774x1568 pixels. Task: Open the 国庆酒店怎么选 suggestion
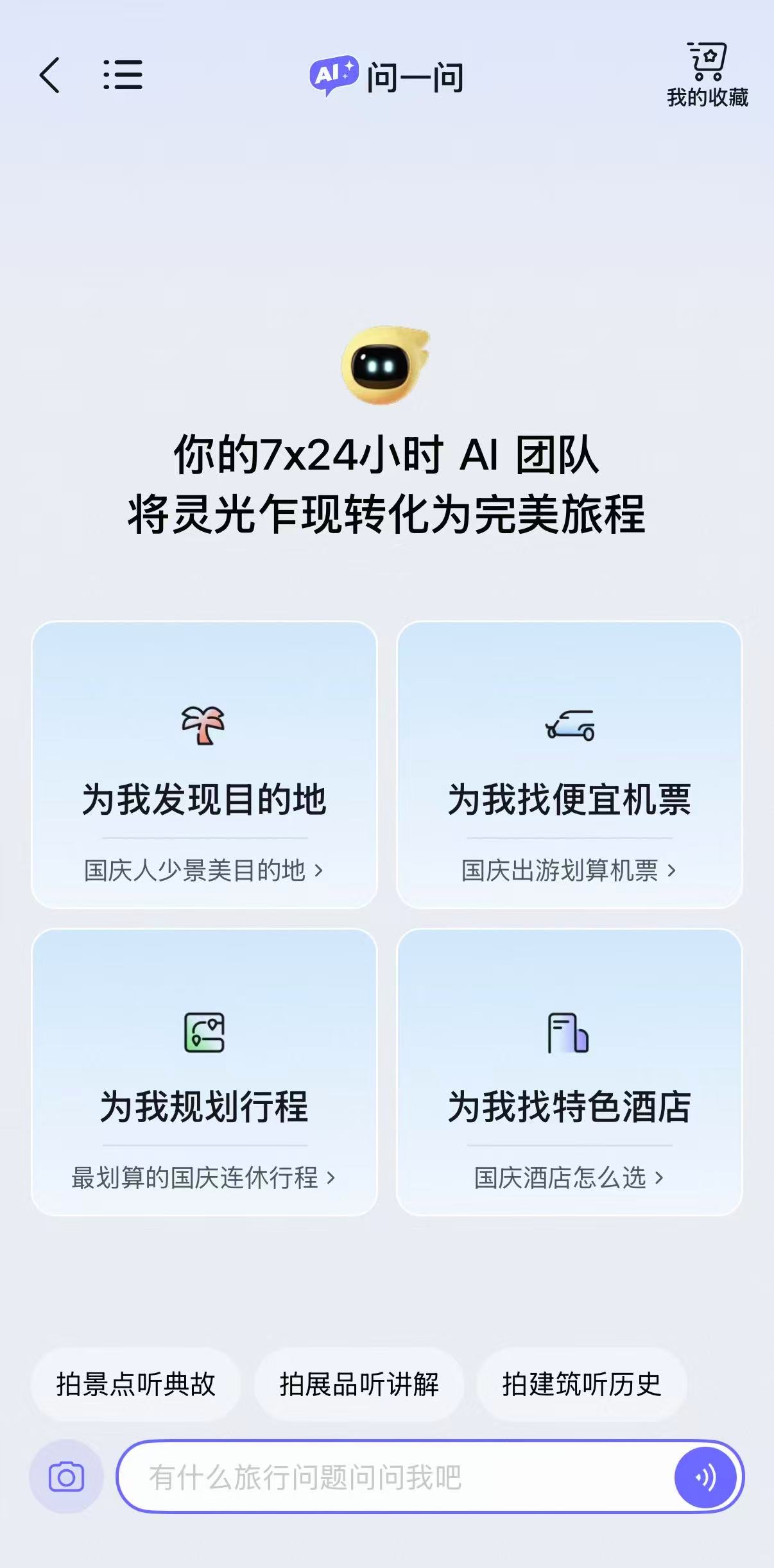click(x=569, y=1178)
